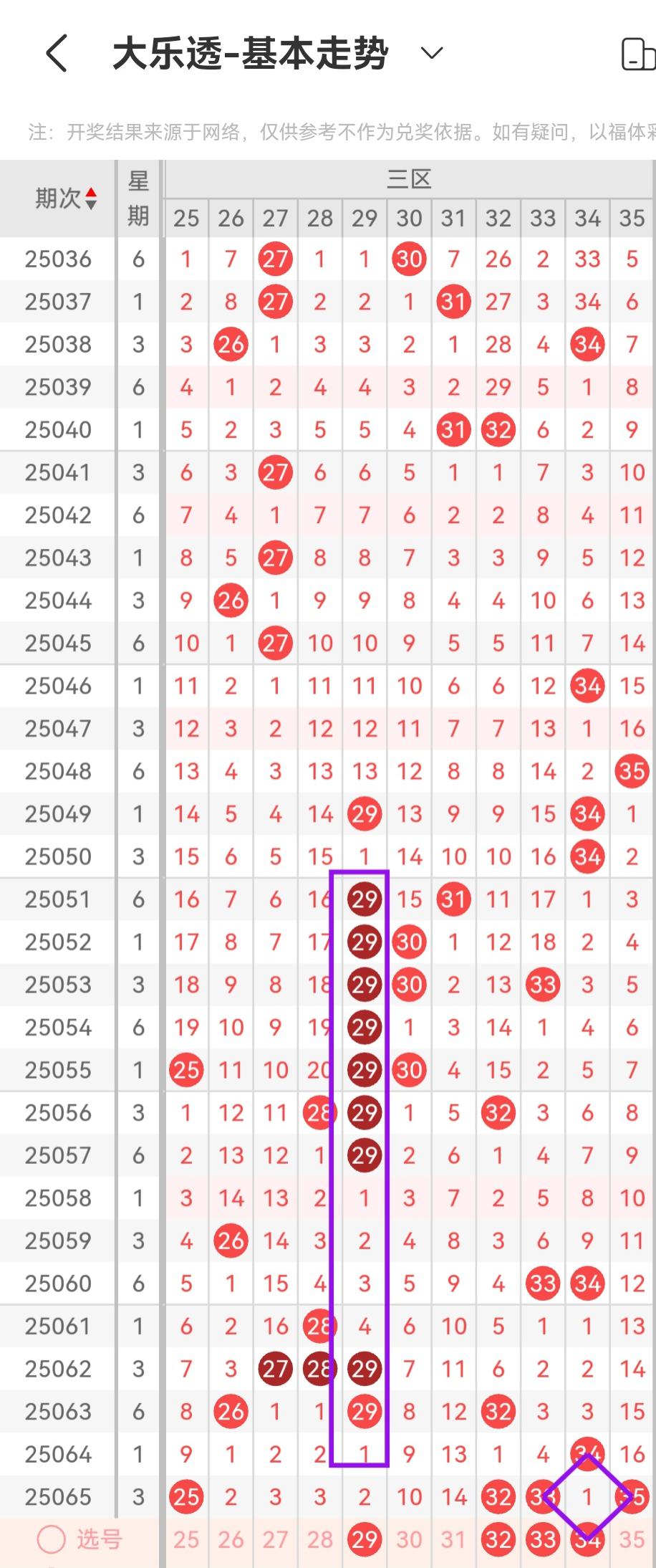Remove number 33 from the 选号 row

[543, 1539]
